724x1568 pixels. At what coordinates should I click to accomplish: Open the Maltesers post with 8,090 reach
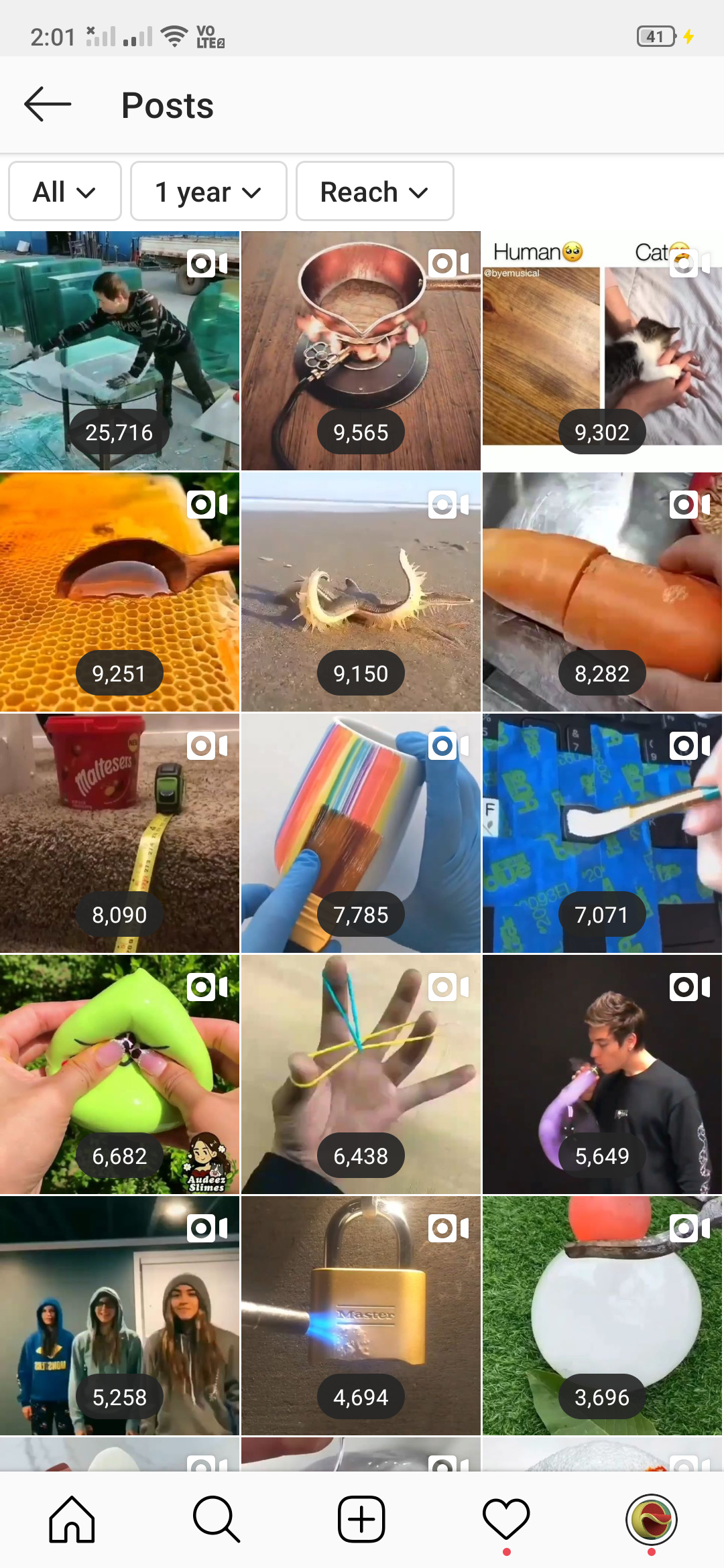119,833
